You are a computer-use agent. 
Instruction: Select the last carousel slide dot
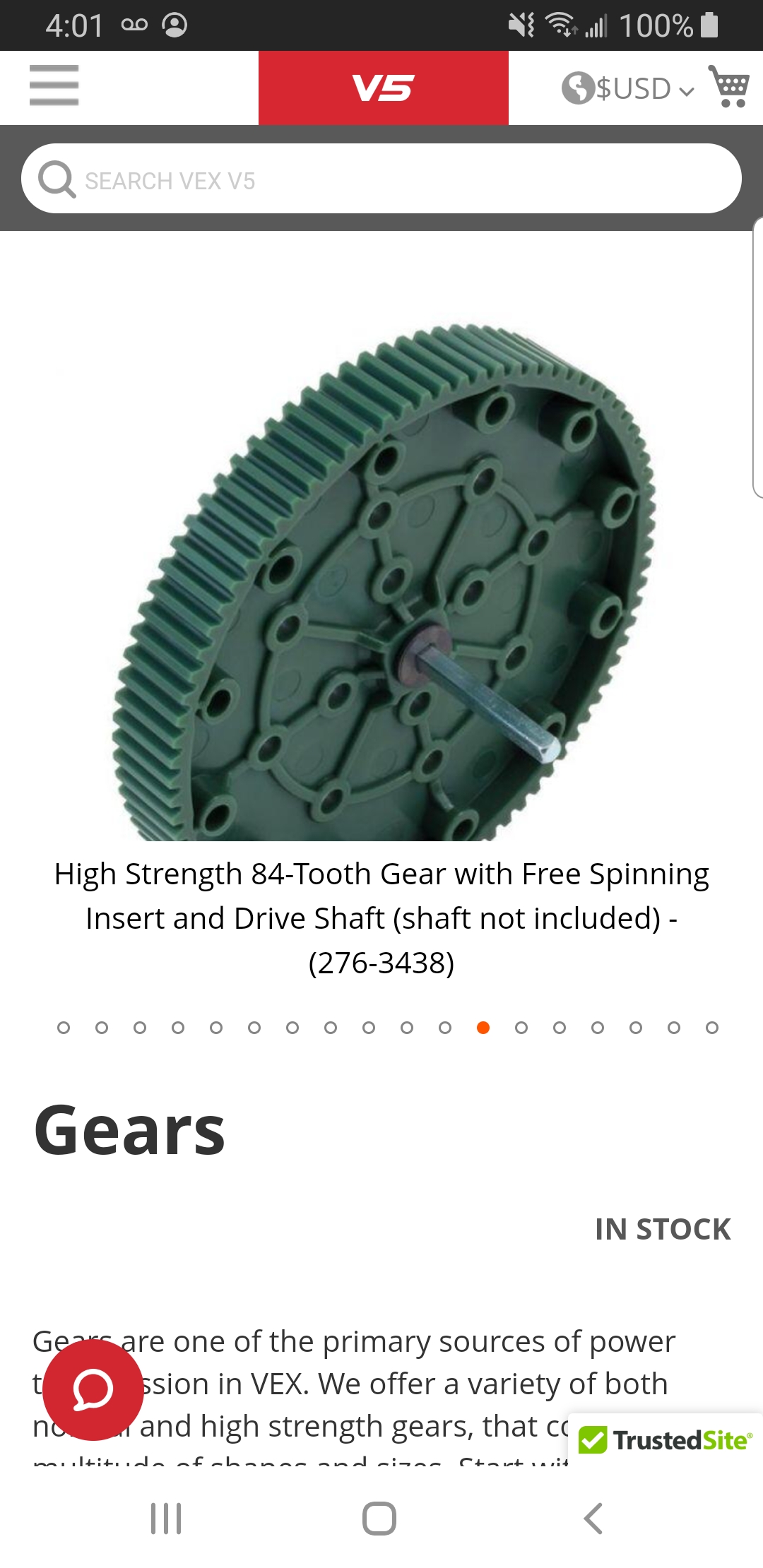pyautogui.click(x=712, y=1028)
